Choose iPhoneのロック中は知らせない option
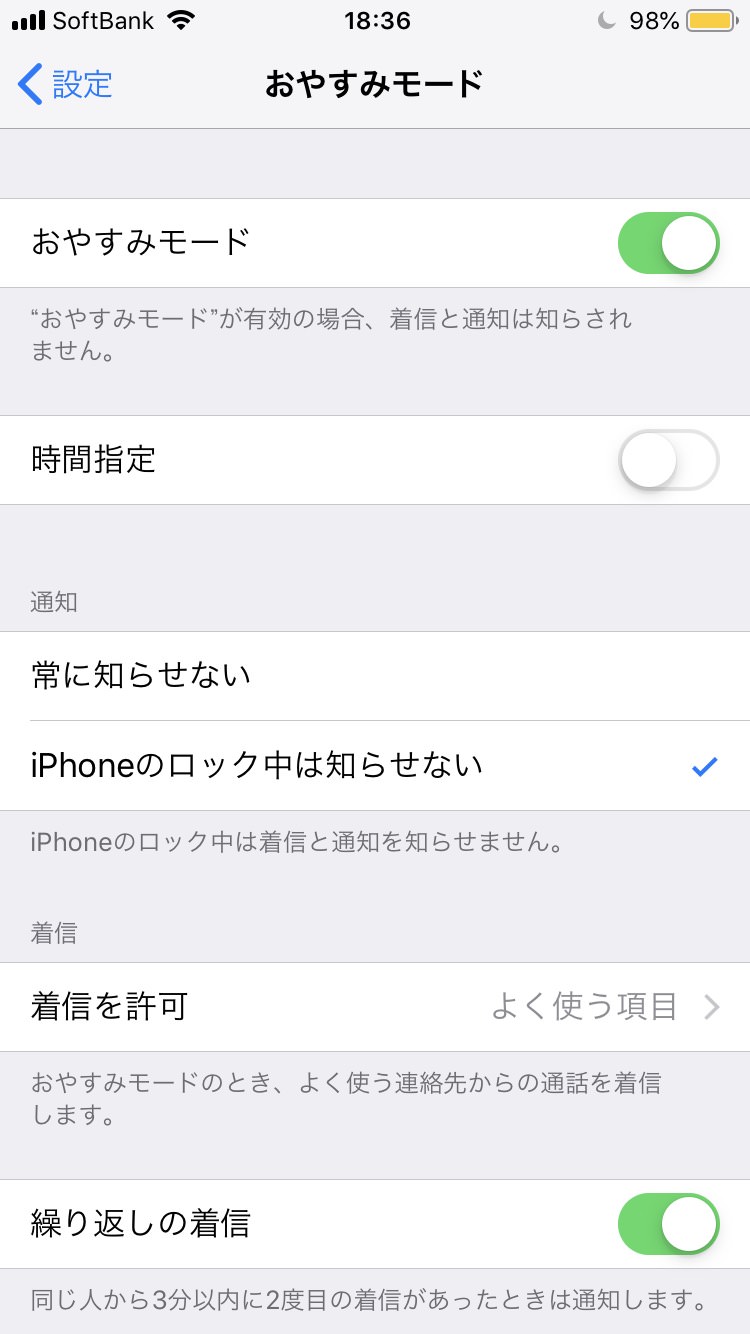This screenshot has width=750, height=1334. coord(375,766)
